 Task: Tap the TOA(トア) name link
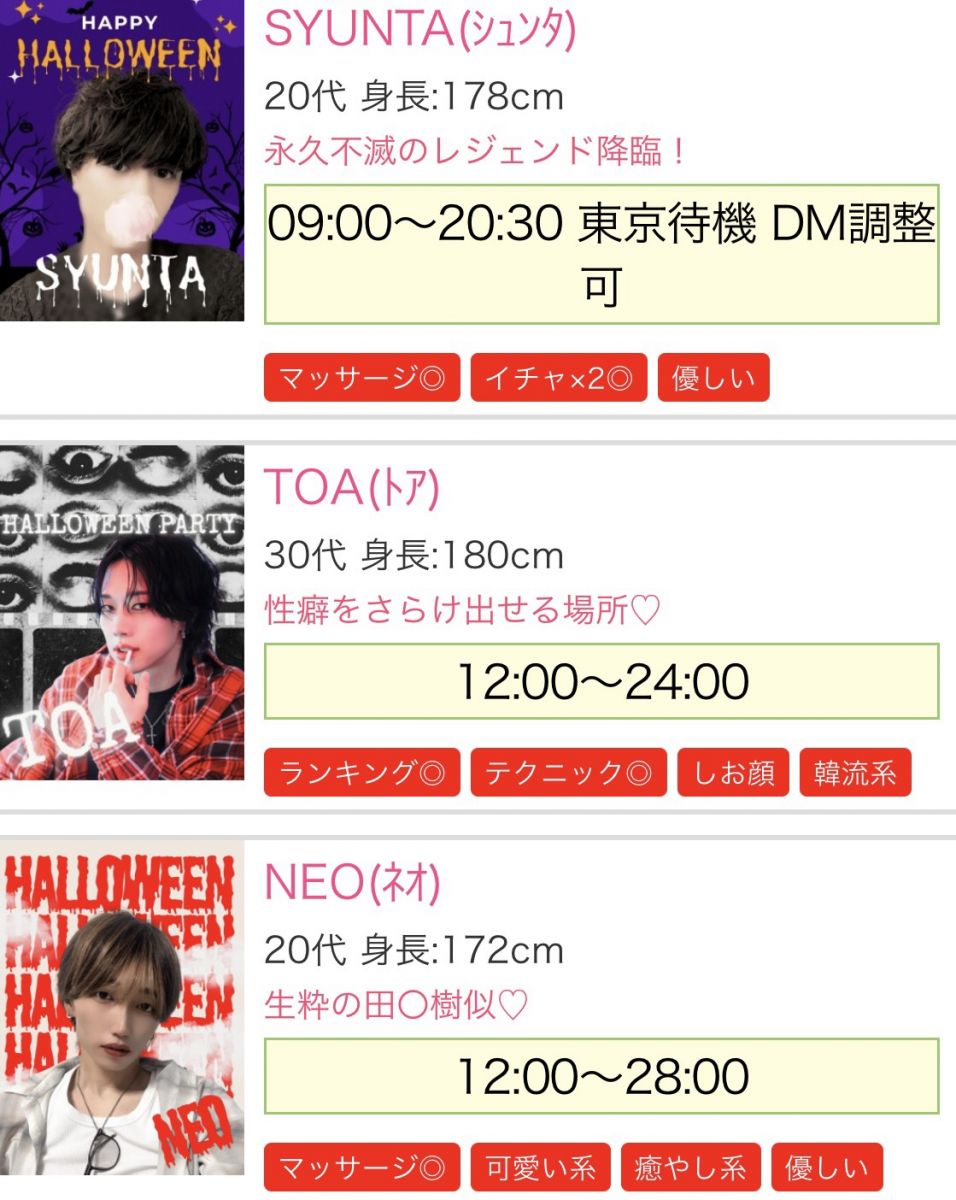click(x=352, y=488)
